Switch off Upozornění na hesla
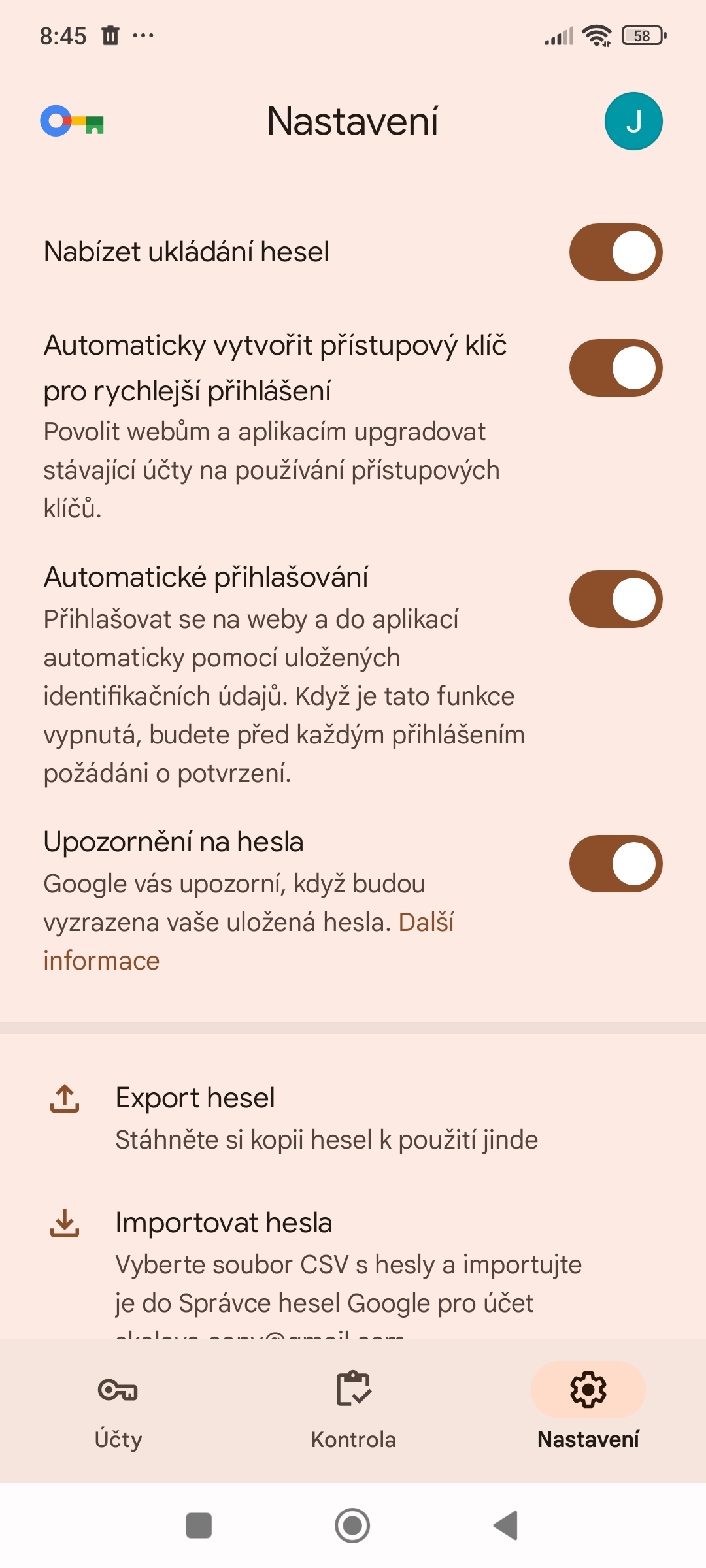706x1568 pixels. (x=616, y=864)
